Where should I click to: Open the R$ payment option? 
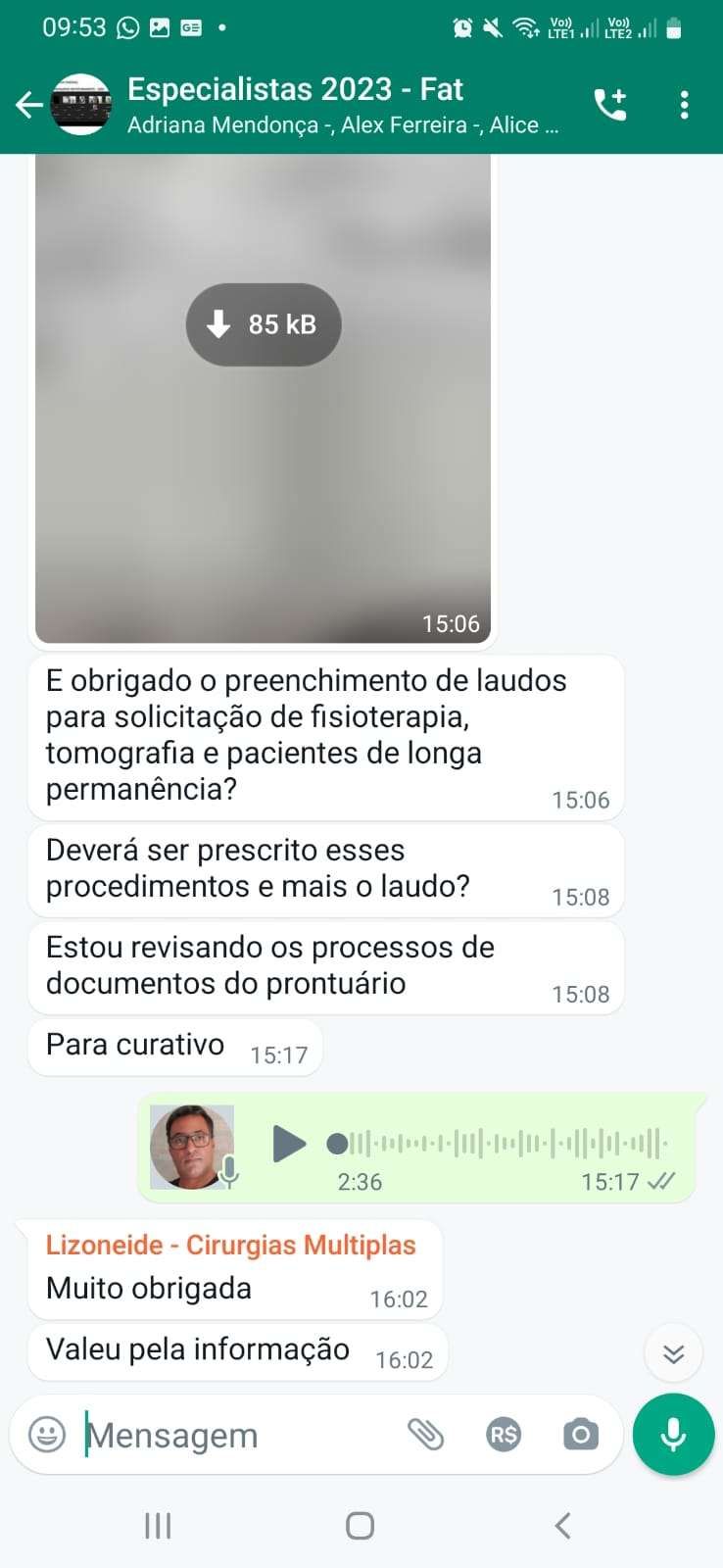pyautogui.click(x=504, y=1435)
